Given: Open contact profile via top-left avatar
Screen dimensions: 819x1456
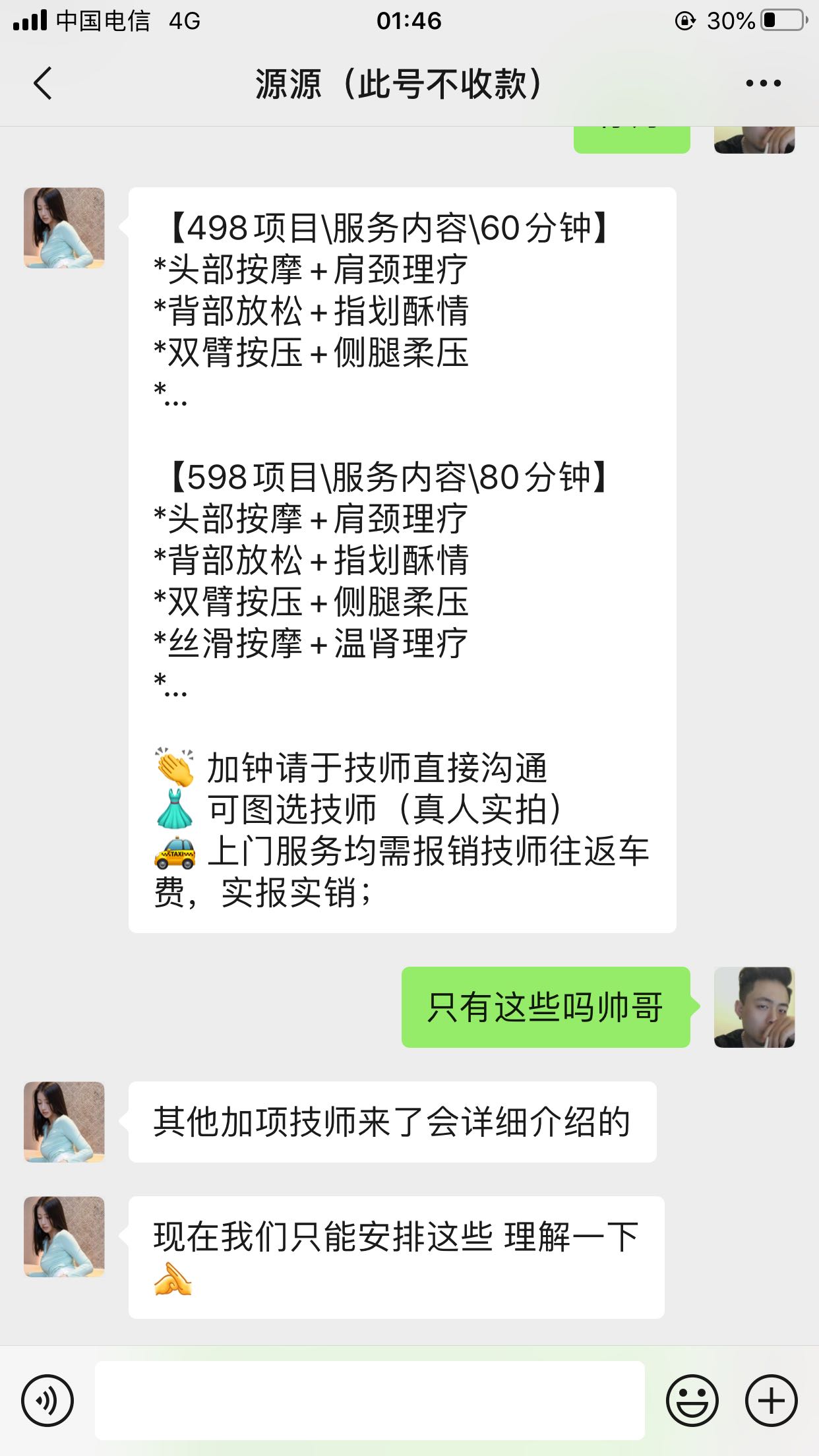Looking at the screenshot, I should click(x=63, y=228).
